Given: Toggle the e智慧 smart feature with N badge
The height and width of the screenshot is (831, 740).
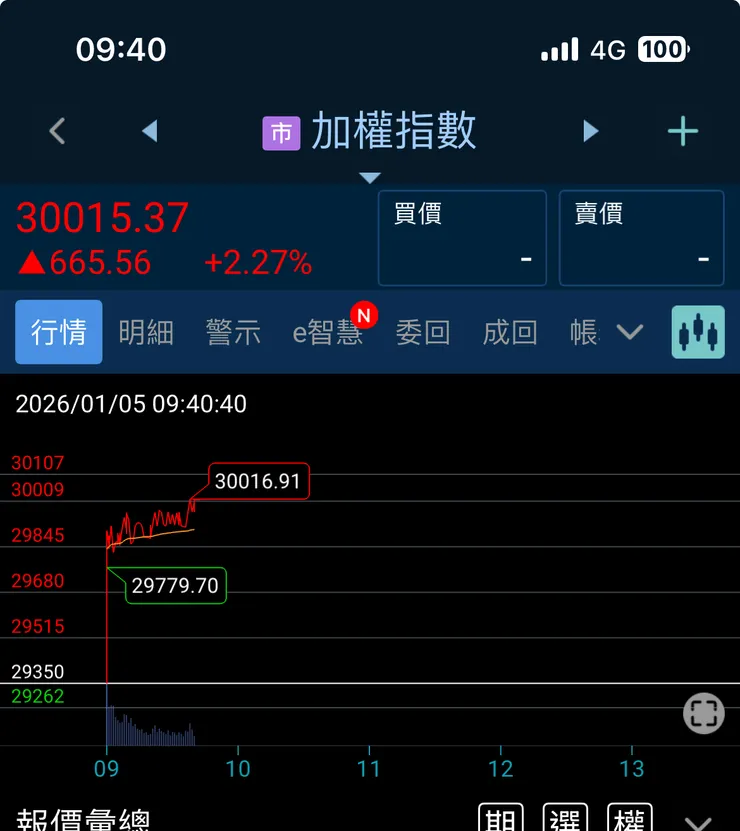Looking at the screenshot, I should tap(328, 332).
